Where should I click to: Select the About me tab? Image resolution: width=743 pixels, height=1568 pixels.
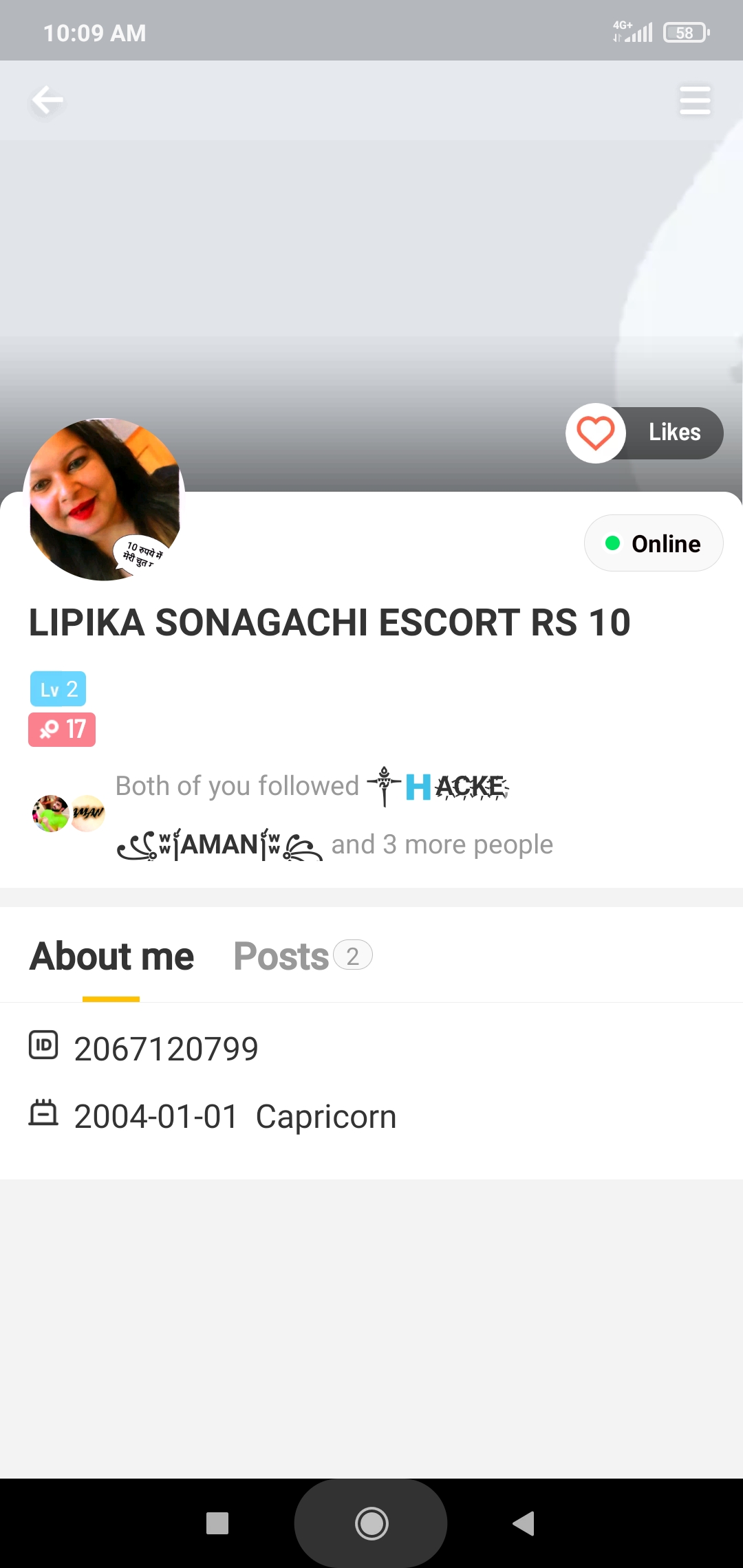tap(111, 956)
